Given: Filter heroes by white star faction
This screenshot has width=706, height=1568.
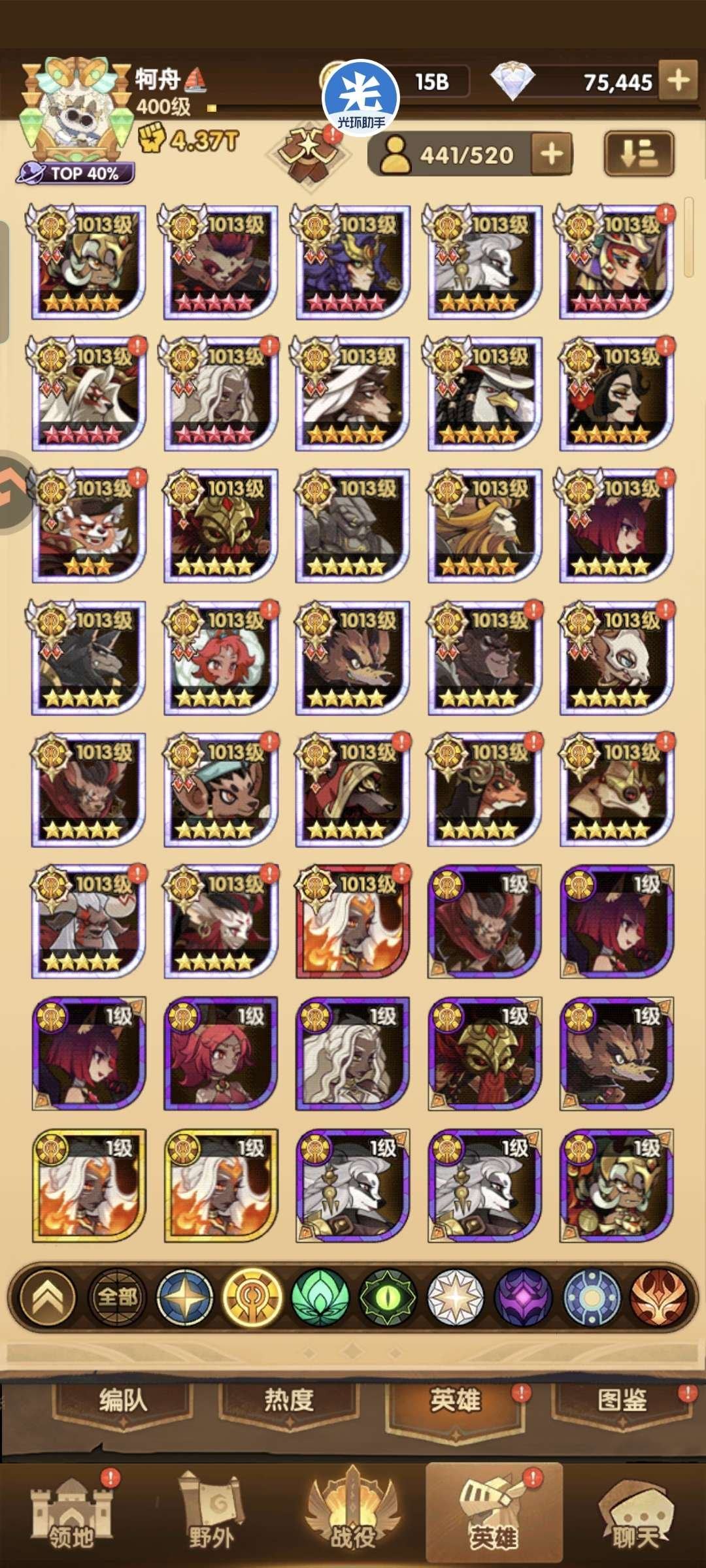Looking at the screenshot, I should click(x=456, y=1298).
